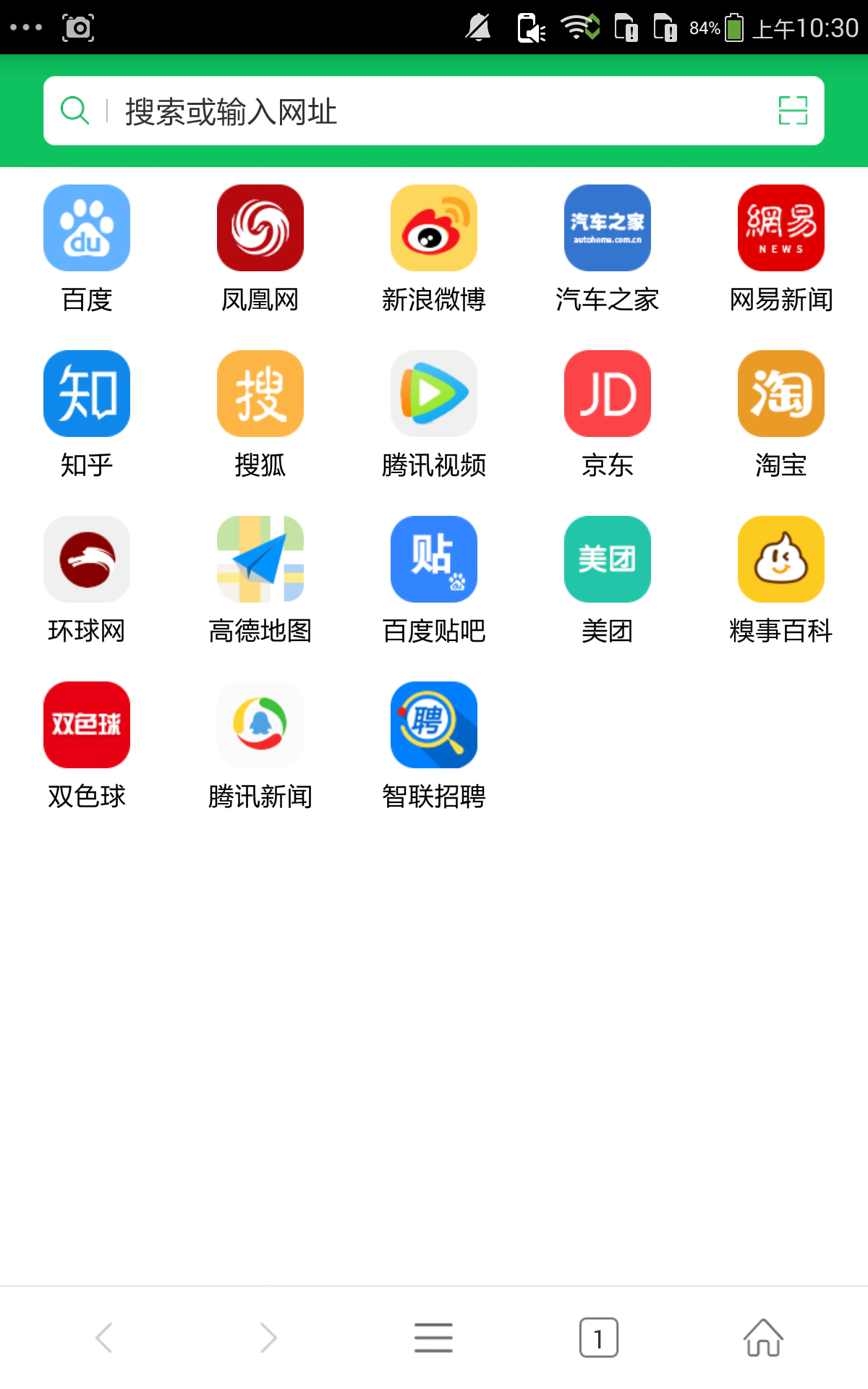Go to 网易新闻
Viewport: 868px width, 1389px height.
coord(781,229)
